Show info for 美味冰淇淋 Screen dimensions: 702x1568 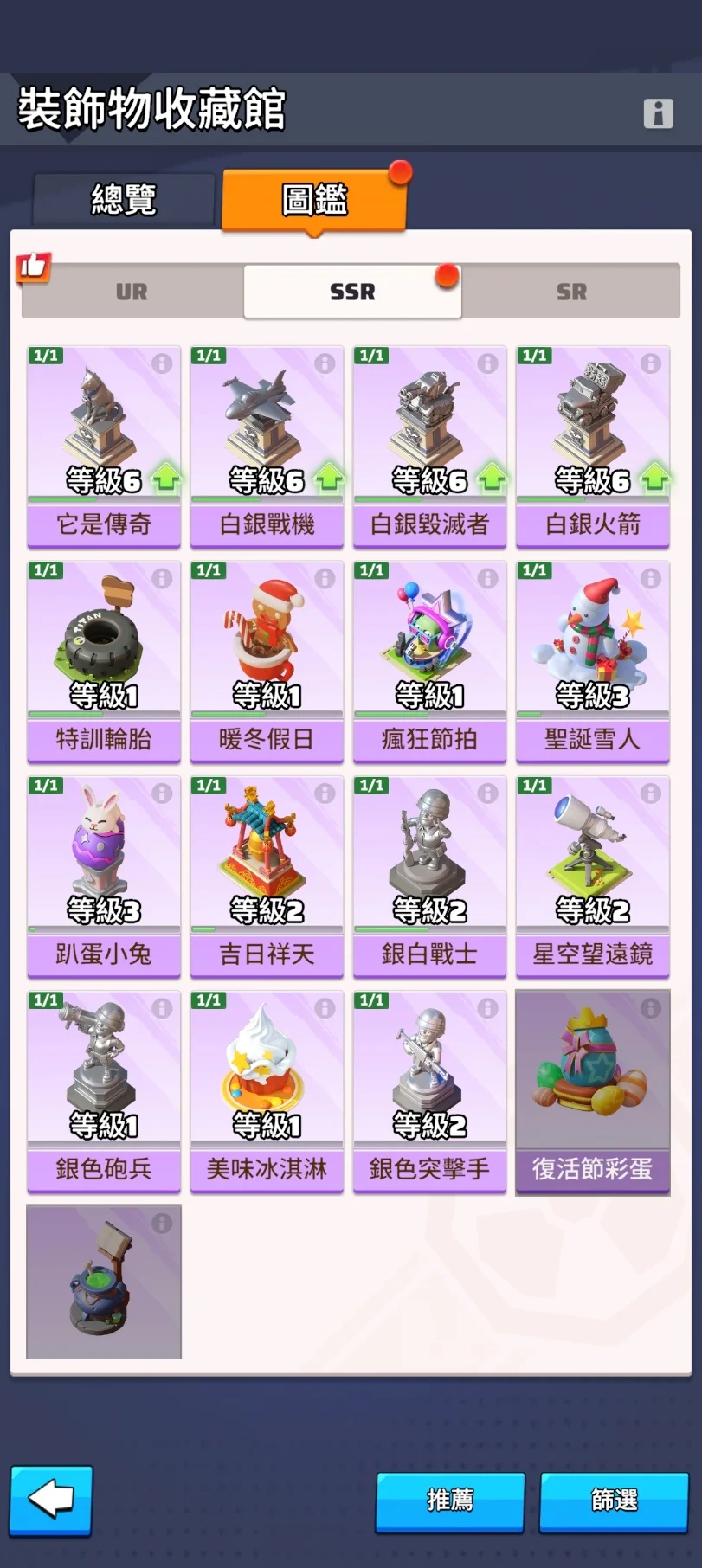click(325, 1008)
